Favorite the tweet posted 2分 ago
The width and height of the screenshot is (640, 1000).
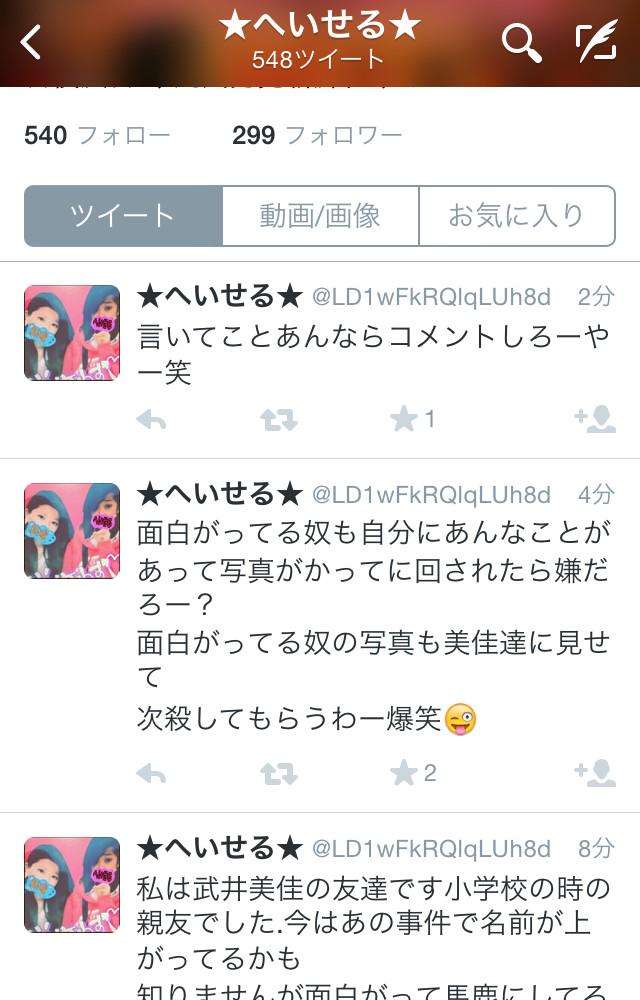404,420
